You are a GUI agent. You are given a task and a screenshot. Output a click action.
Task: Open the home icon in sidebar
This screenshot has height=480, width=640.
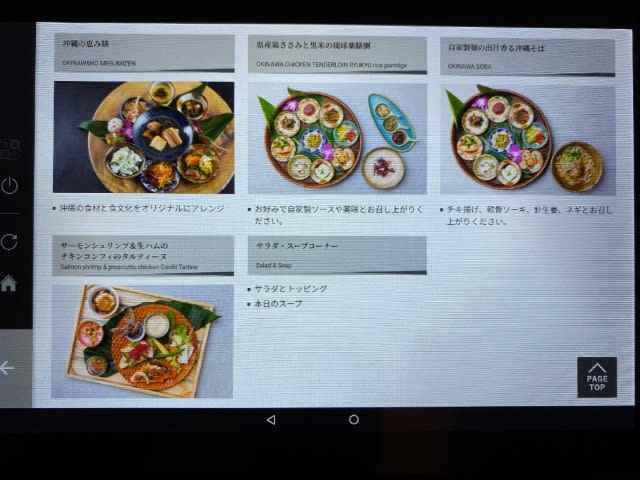click(x=9, y=283)
